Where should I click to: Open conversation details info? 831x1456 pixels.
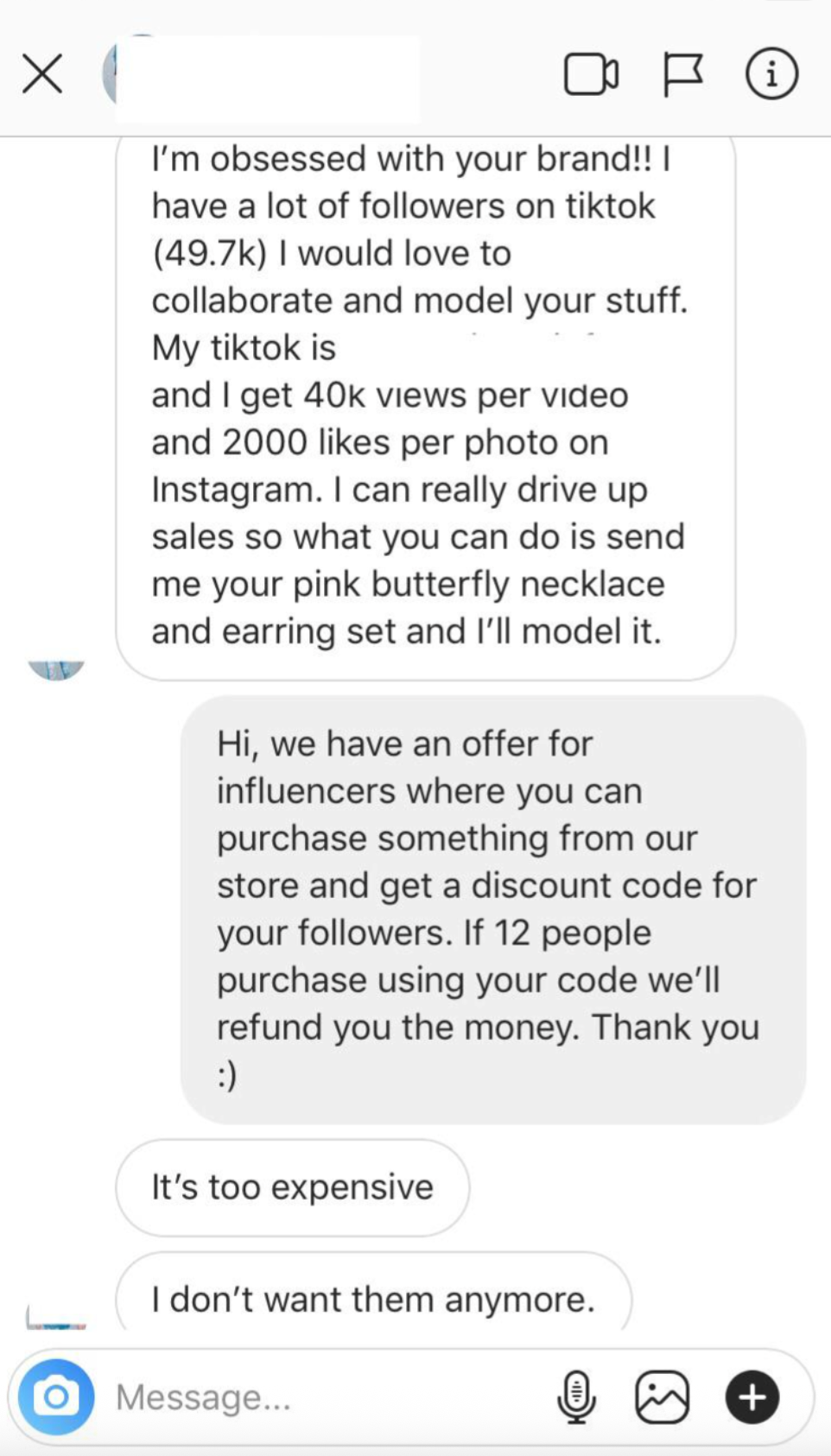(x=771, y=74)
